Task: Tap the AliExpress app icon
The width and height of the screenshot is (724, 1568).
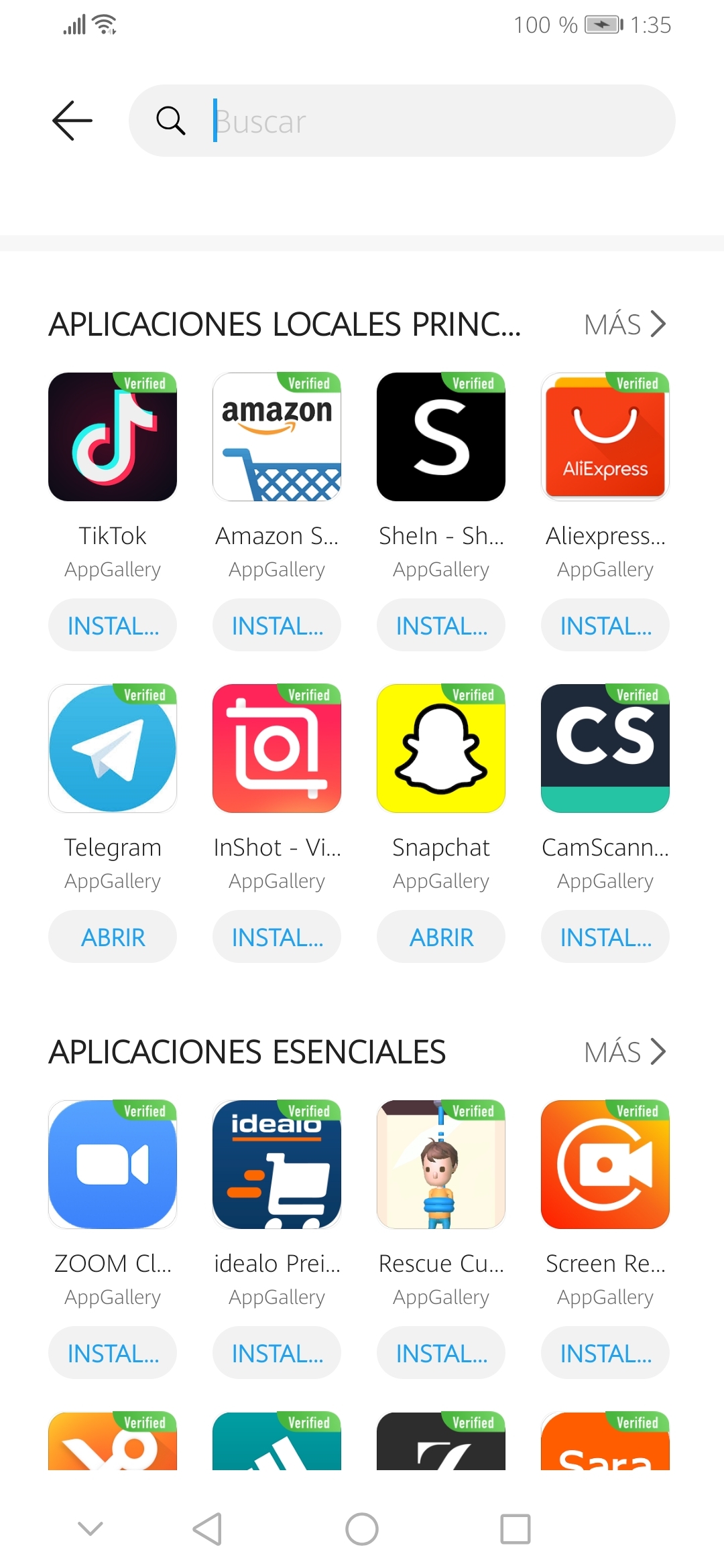Action: [x=605, y=436]
